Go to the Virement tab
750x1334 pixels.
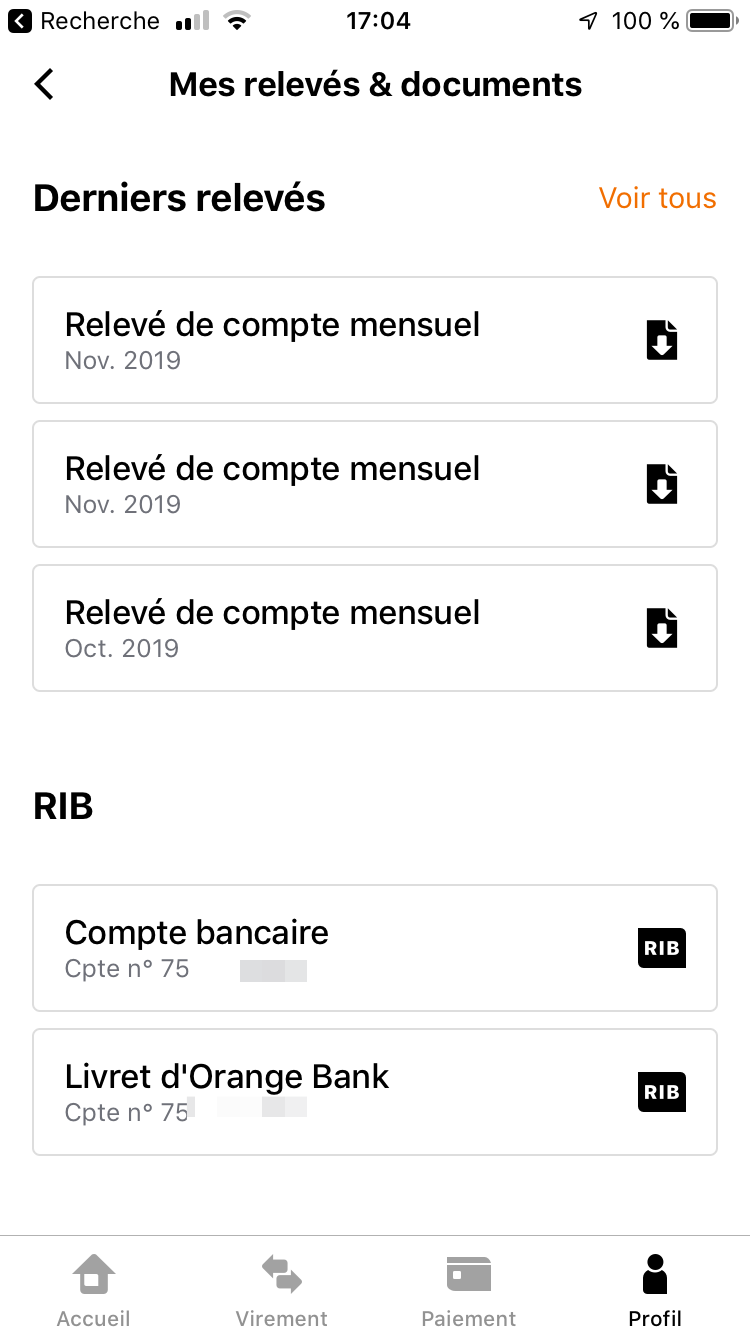[x=281, y=1290]
